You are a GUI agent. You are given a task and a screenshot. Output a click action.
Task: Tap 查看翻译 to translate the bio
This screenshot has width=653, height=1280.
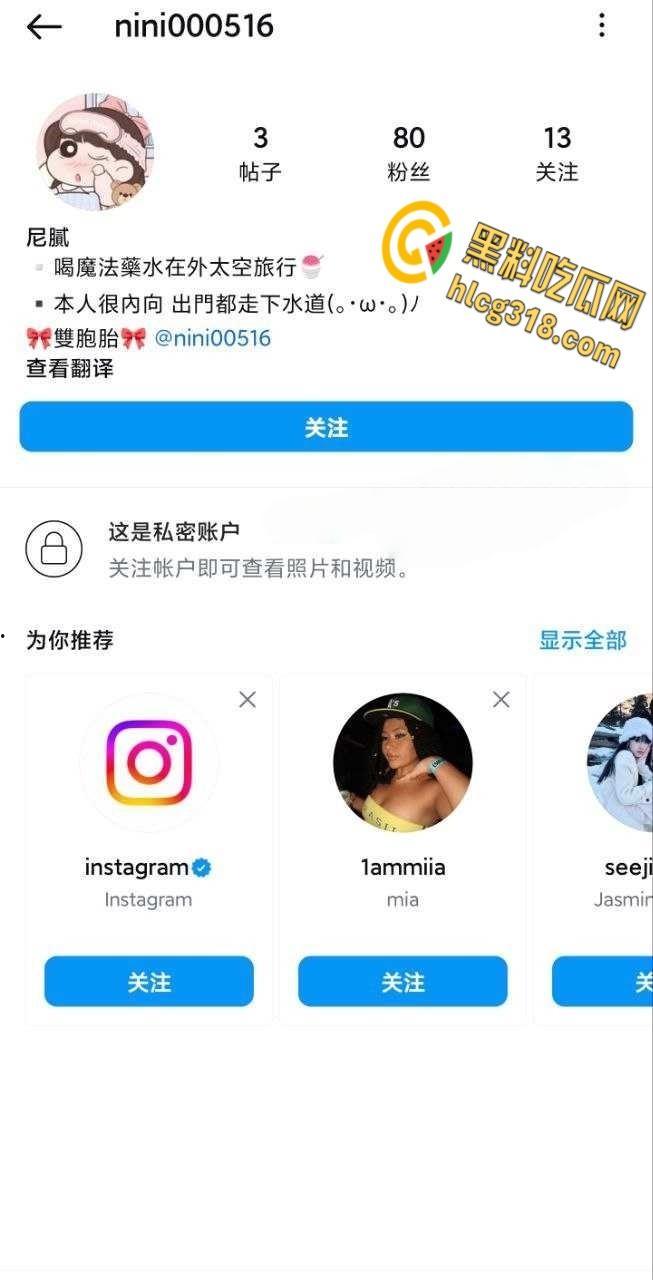tap(70, 369)
